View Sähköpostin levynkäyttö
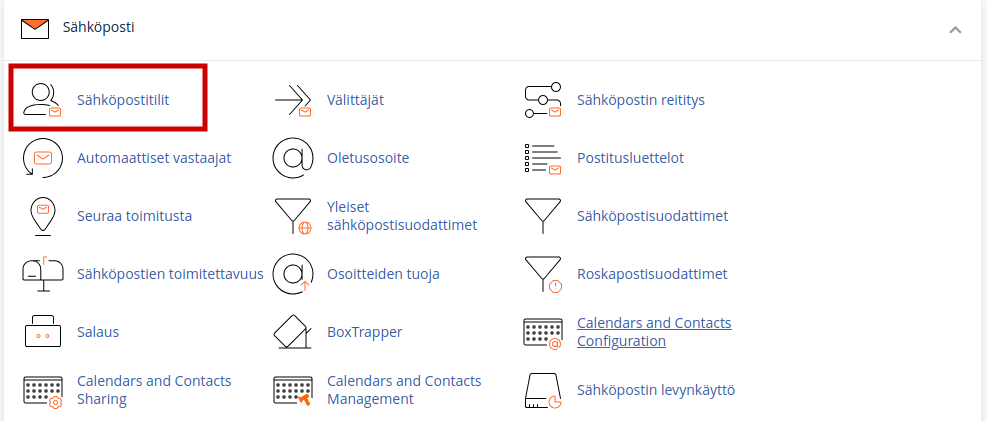The image size is (987, 421). pyautogui.click(x=655, y=390)
